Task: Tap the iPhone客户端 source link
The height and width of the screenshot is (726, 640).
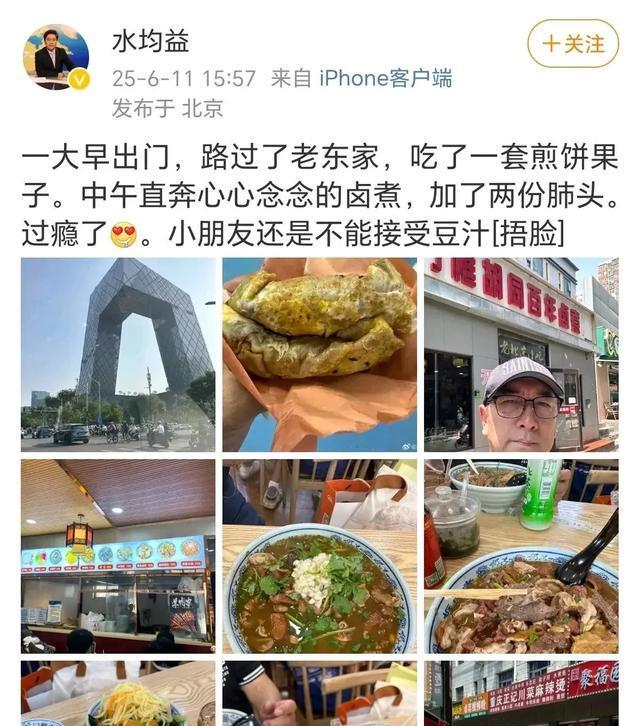Action: tap(385, 78)
